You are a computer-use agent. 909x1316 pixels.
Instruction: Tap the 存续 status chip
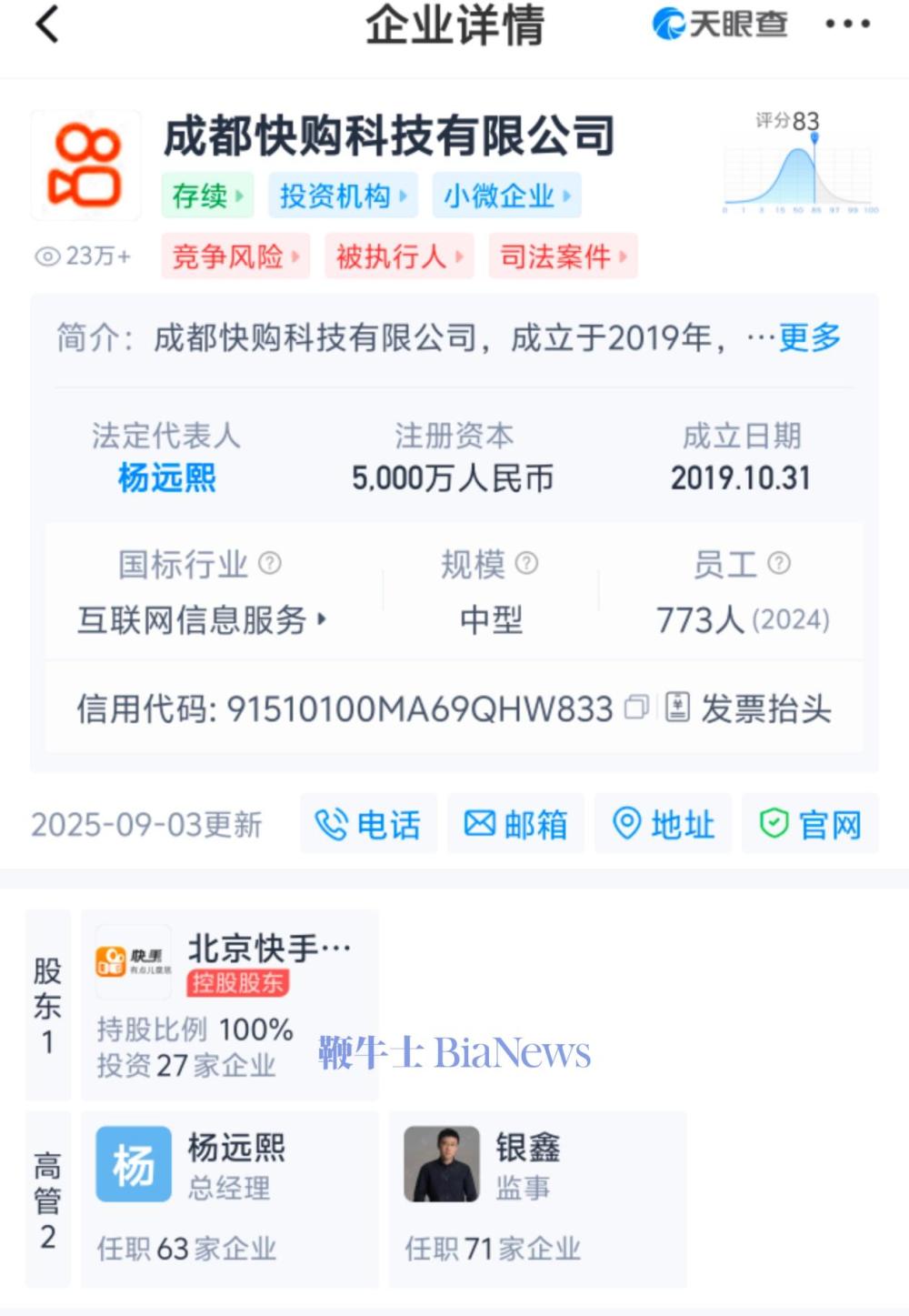pos(207,196)
